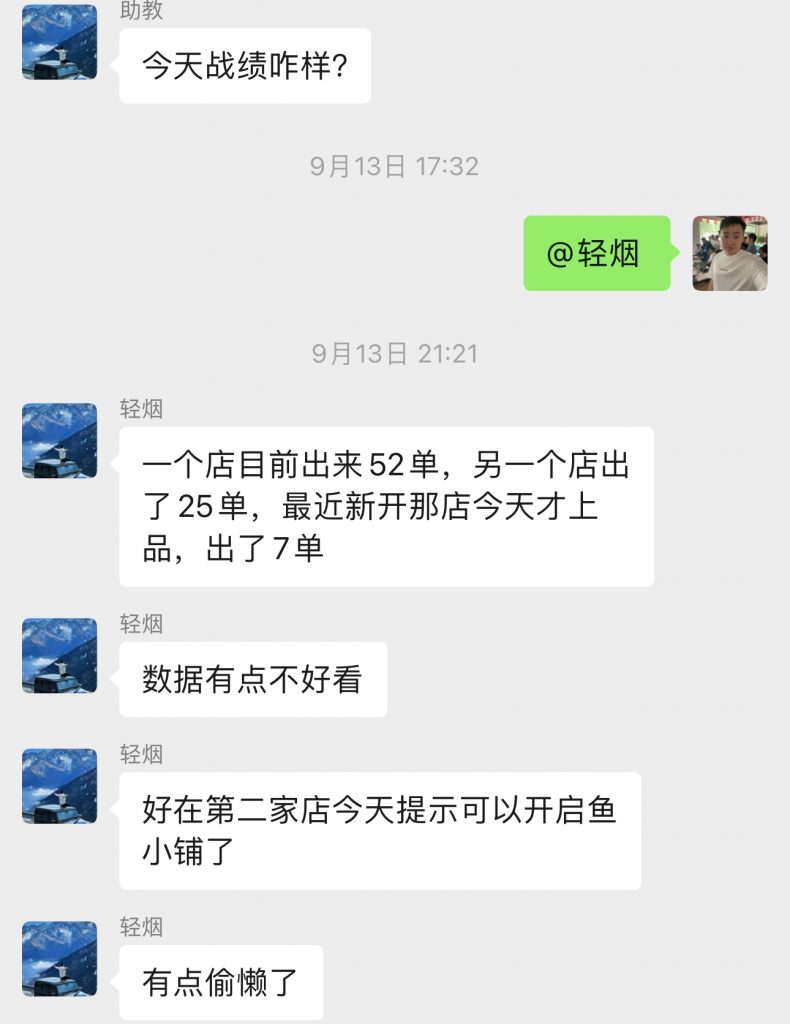This screenshot has width=790, height=1024.
Task: Select the message 今天战绩咋样?
Action: tap(246, 66)
